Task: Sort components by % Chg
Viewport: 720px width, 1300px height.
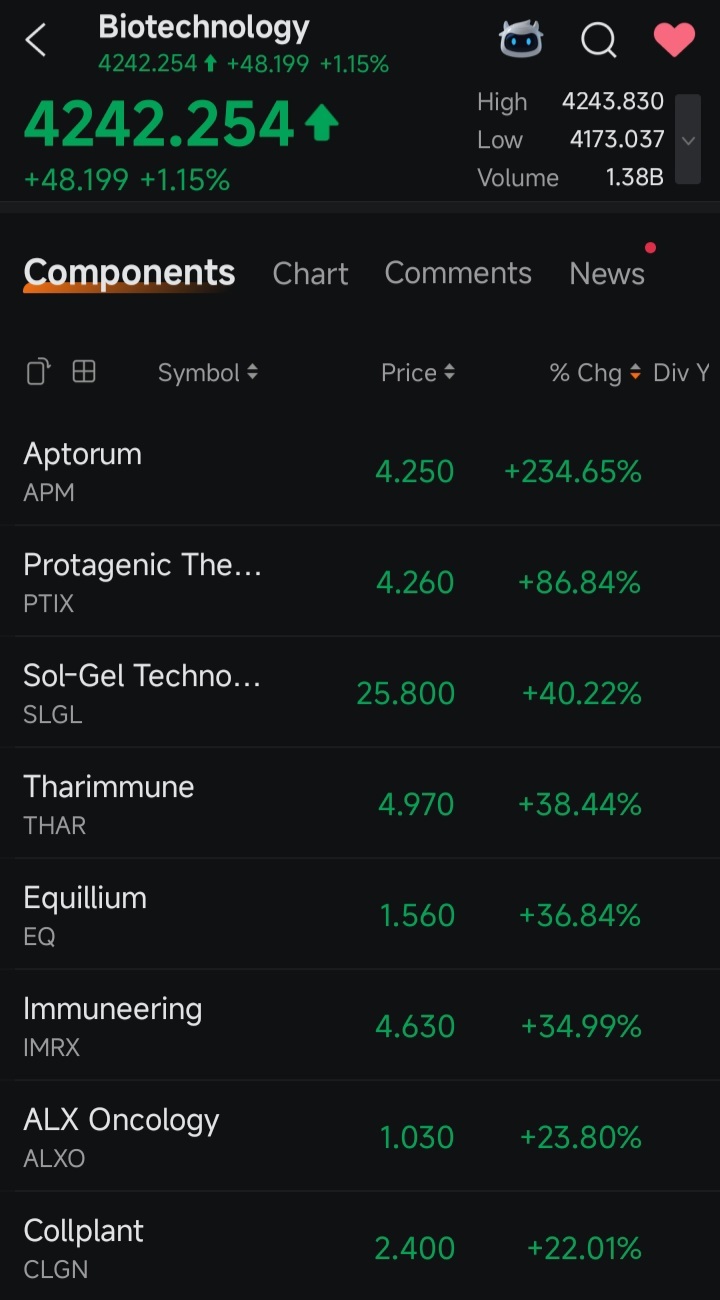Action: click(595, 373)
